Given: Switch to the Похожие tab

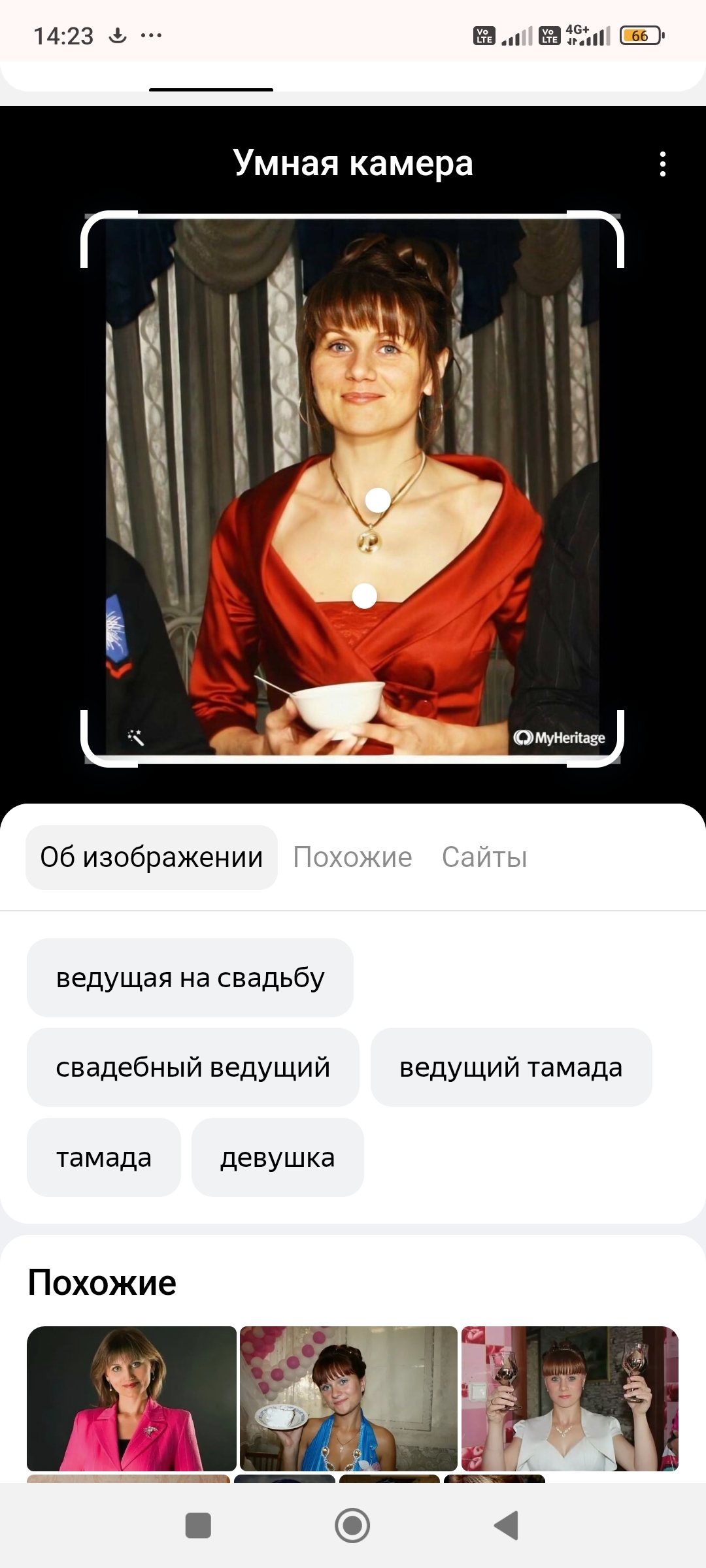Looking at the screenshot, I should coord(352,857).
